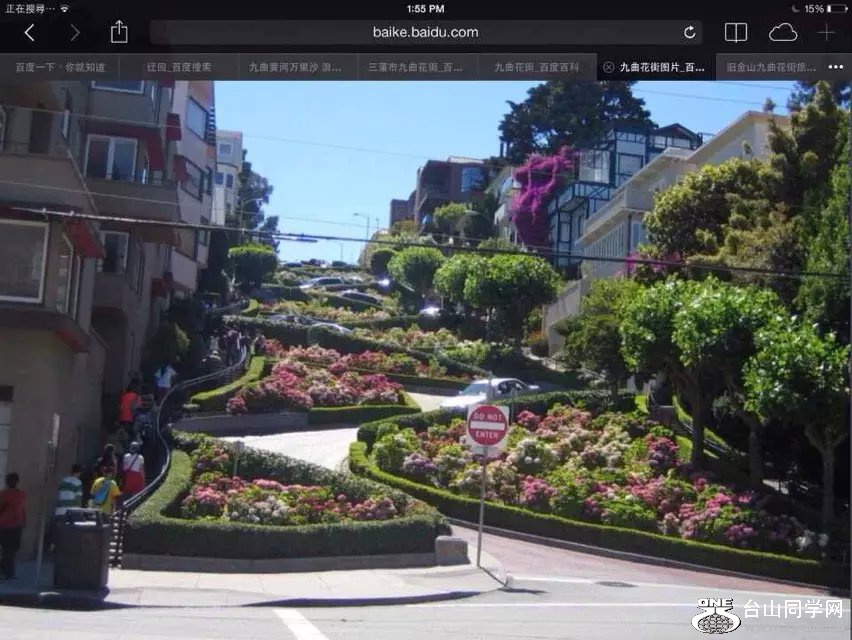Close the 九曲花街图片 tab
Screen dimensions: 852x640
[608, 67]
